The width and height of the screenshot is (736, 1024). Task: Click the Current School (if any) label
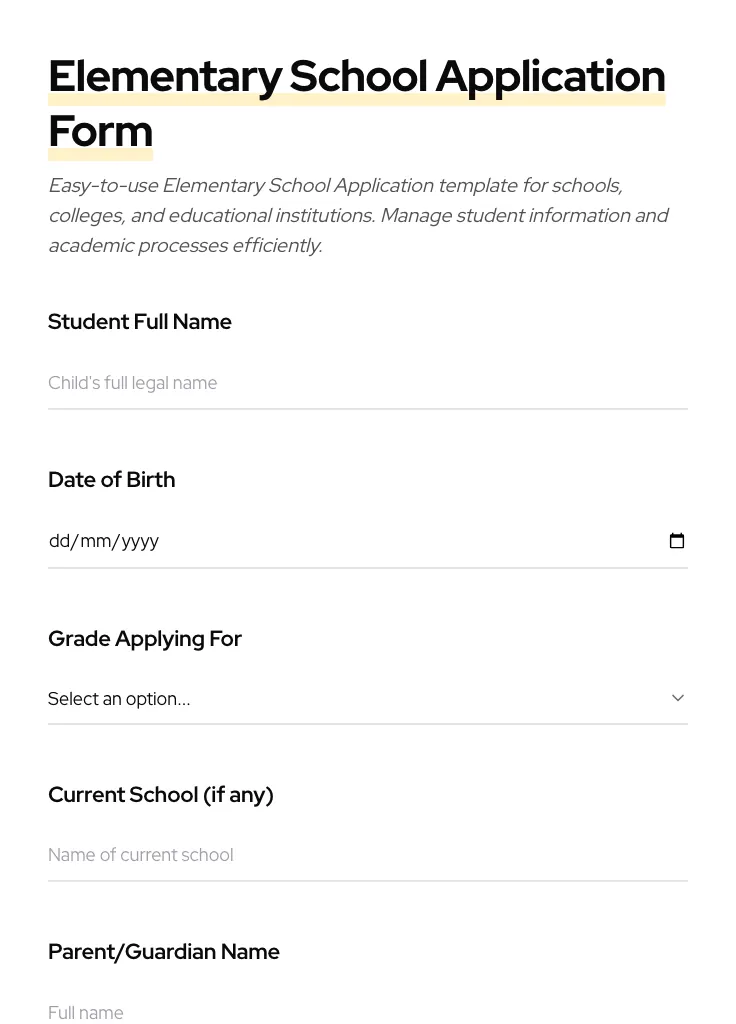tap(160, 794)
